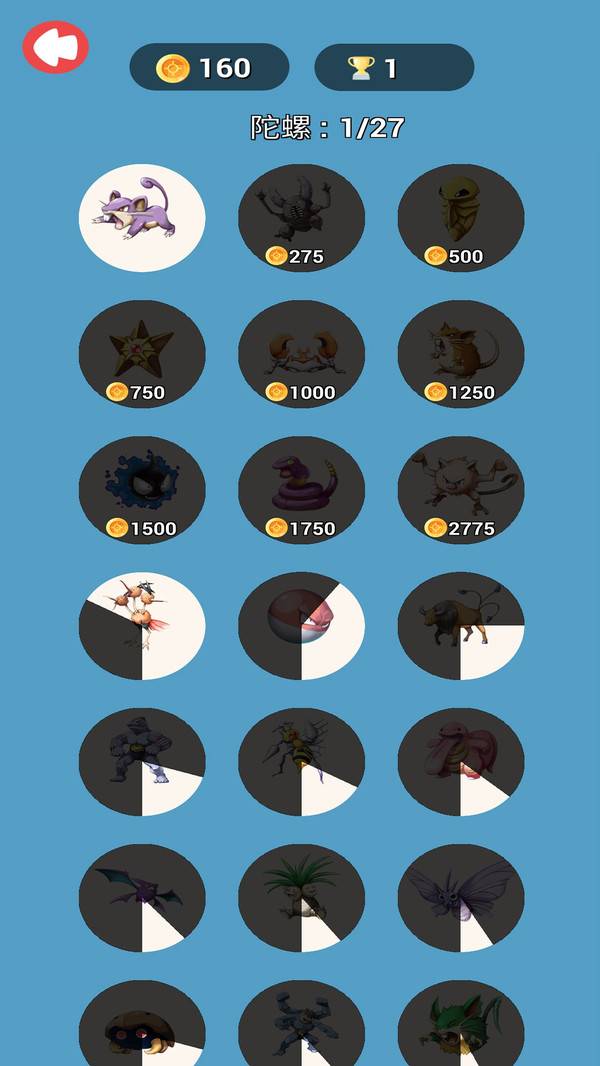Unlock the purple snake spinner for 1750
The width and height of the screenshot is (600, 1066).
(301, 490)
